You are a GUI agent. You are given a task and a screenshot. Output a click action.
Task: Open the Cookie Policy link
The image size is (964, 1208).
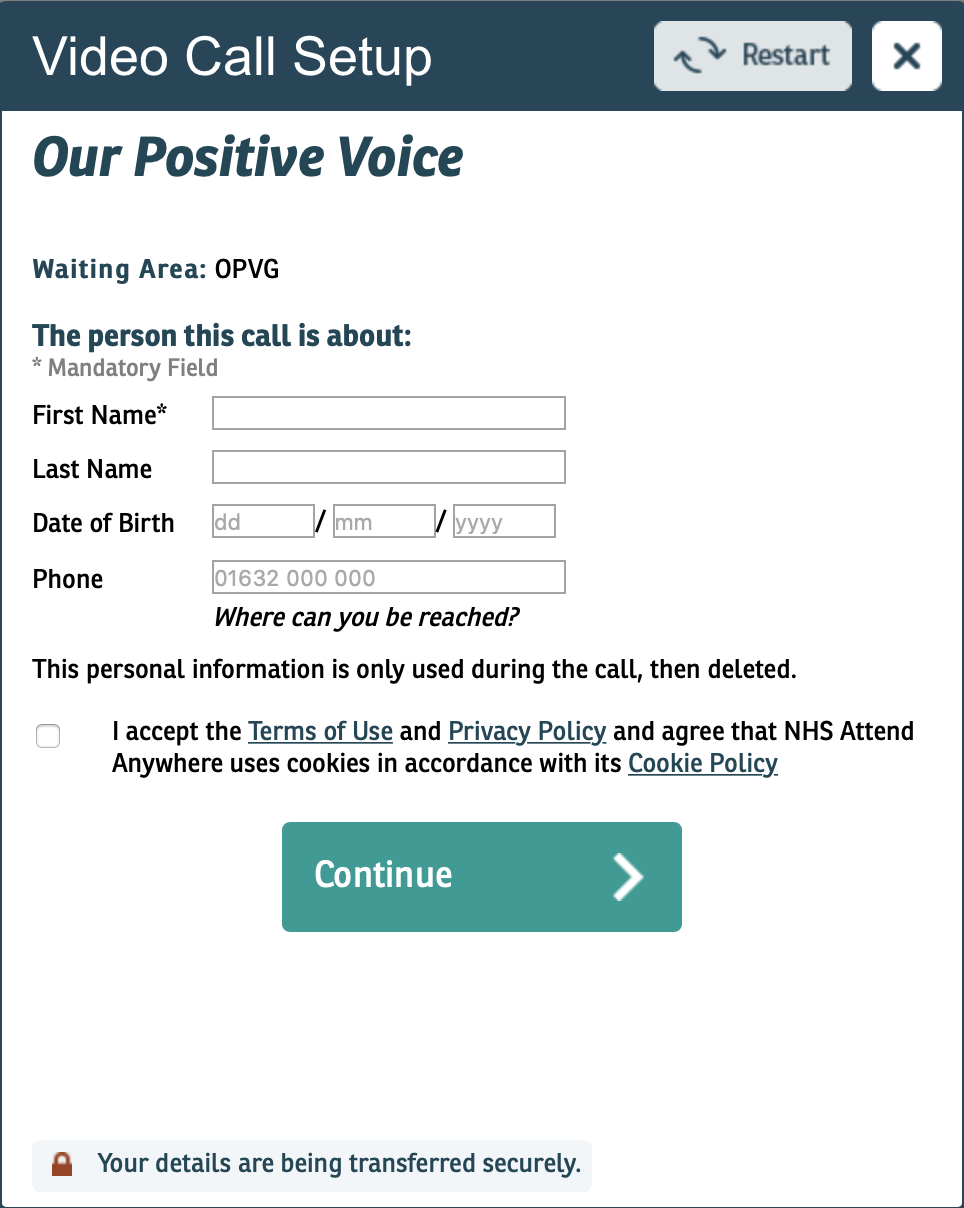pyautogui.click(x=703, y=764)
